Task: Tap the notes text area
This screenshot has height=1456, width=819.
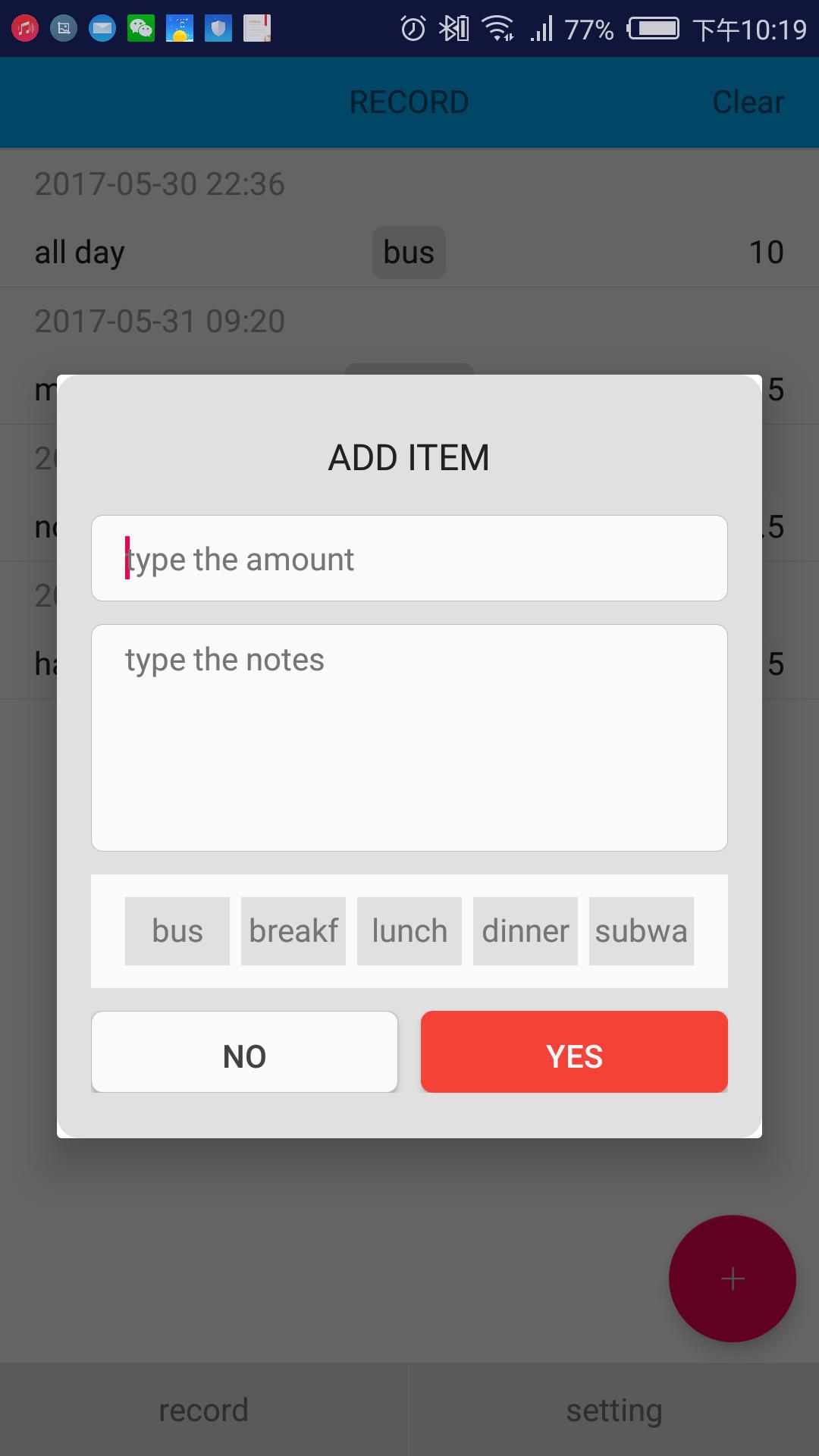Action: point(409,737)
